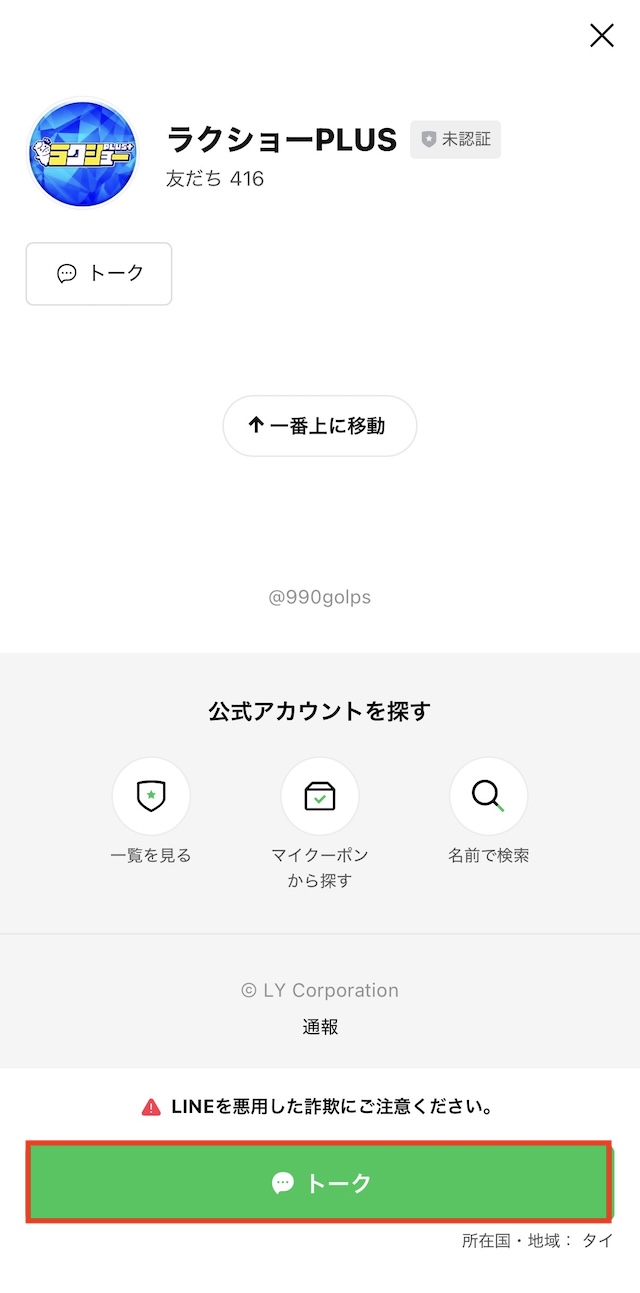Start a chat with green トーク button
640x1293 pixels.
pyautogui.click(x=319, y=1183)
